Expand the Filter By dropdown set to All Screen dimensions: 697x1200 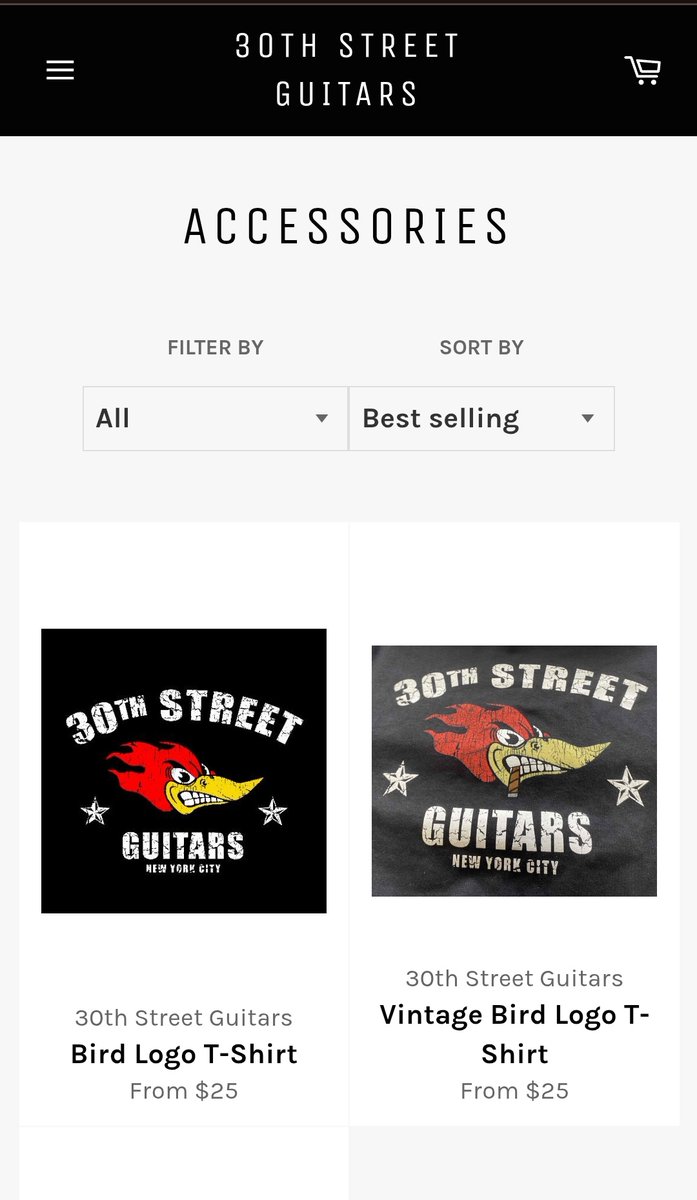click(215, 418)
